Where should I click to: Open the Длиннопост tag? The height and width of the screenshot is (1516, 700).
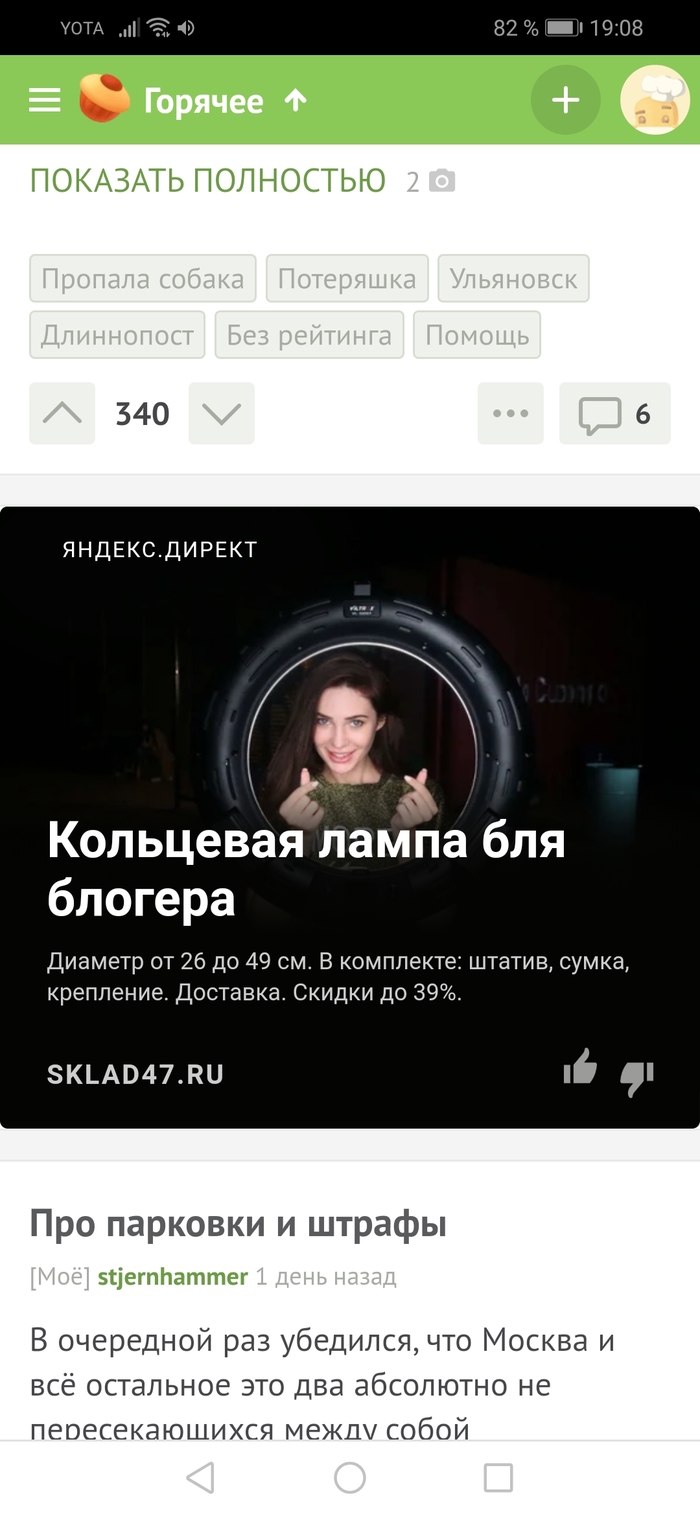117,335
